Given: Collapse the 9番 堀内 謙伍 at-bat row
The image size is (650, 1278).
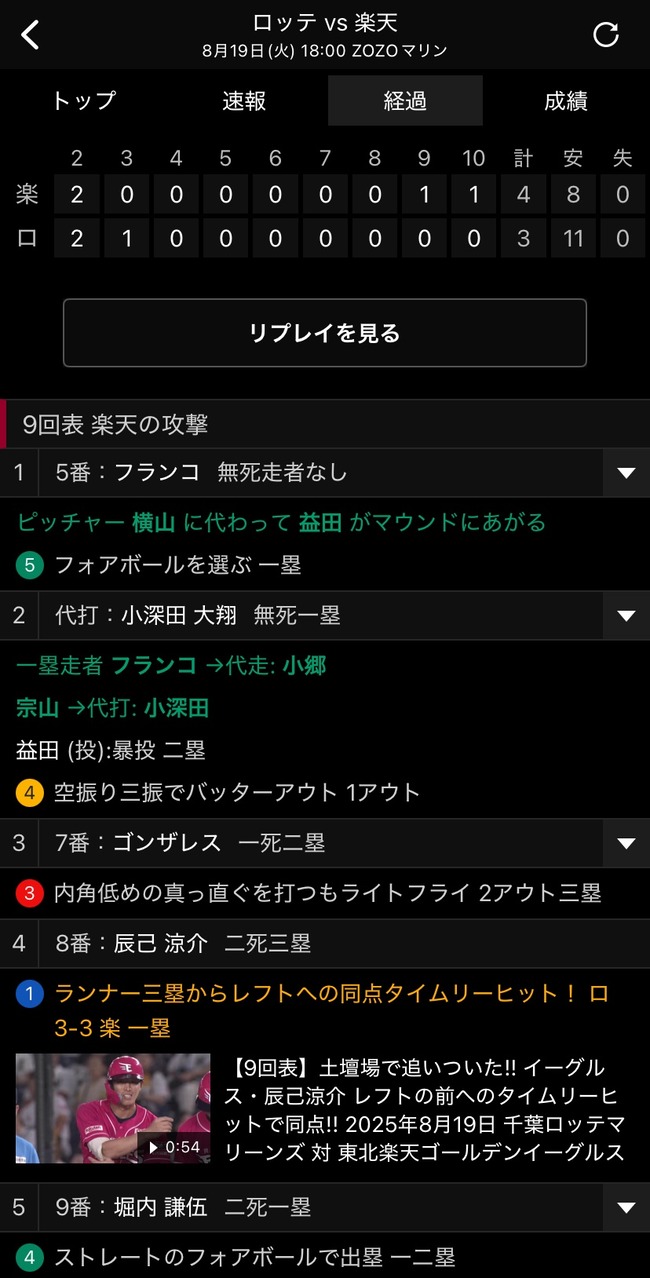Looking at the screenshot, I should [x=626, y=1208].
